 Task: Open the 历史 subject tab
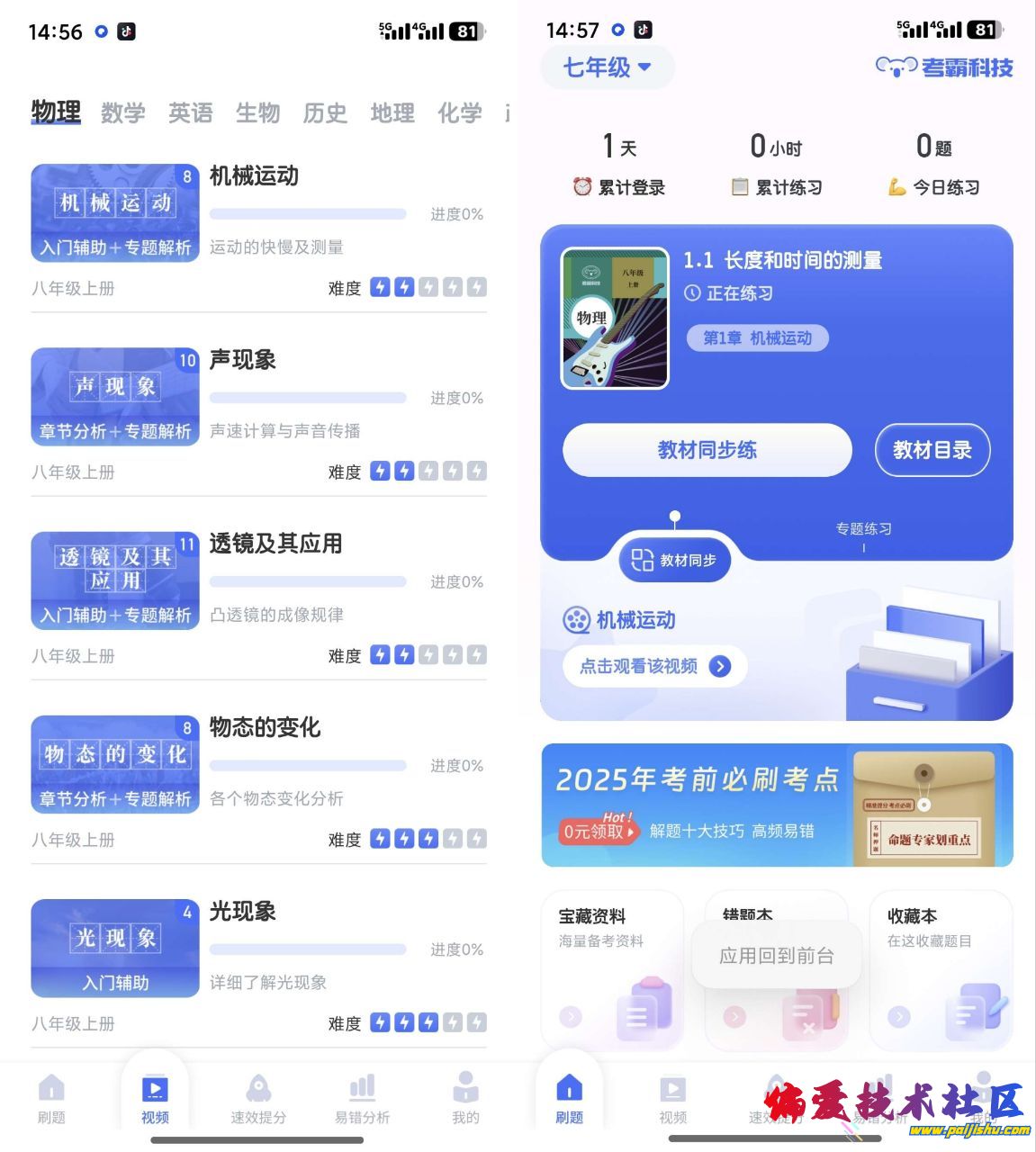(325, 112)
